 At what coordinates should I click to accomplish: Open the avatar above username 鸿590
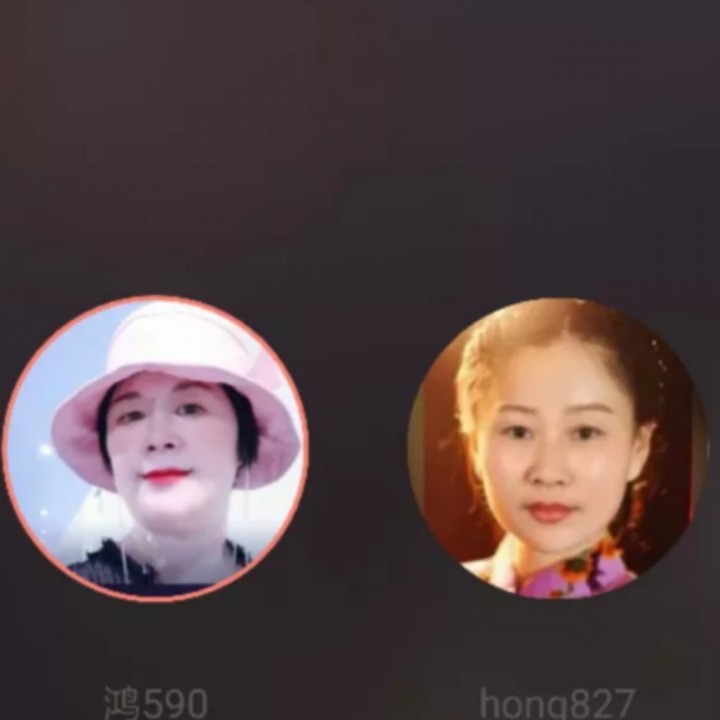pos(156,448)
